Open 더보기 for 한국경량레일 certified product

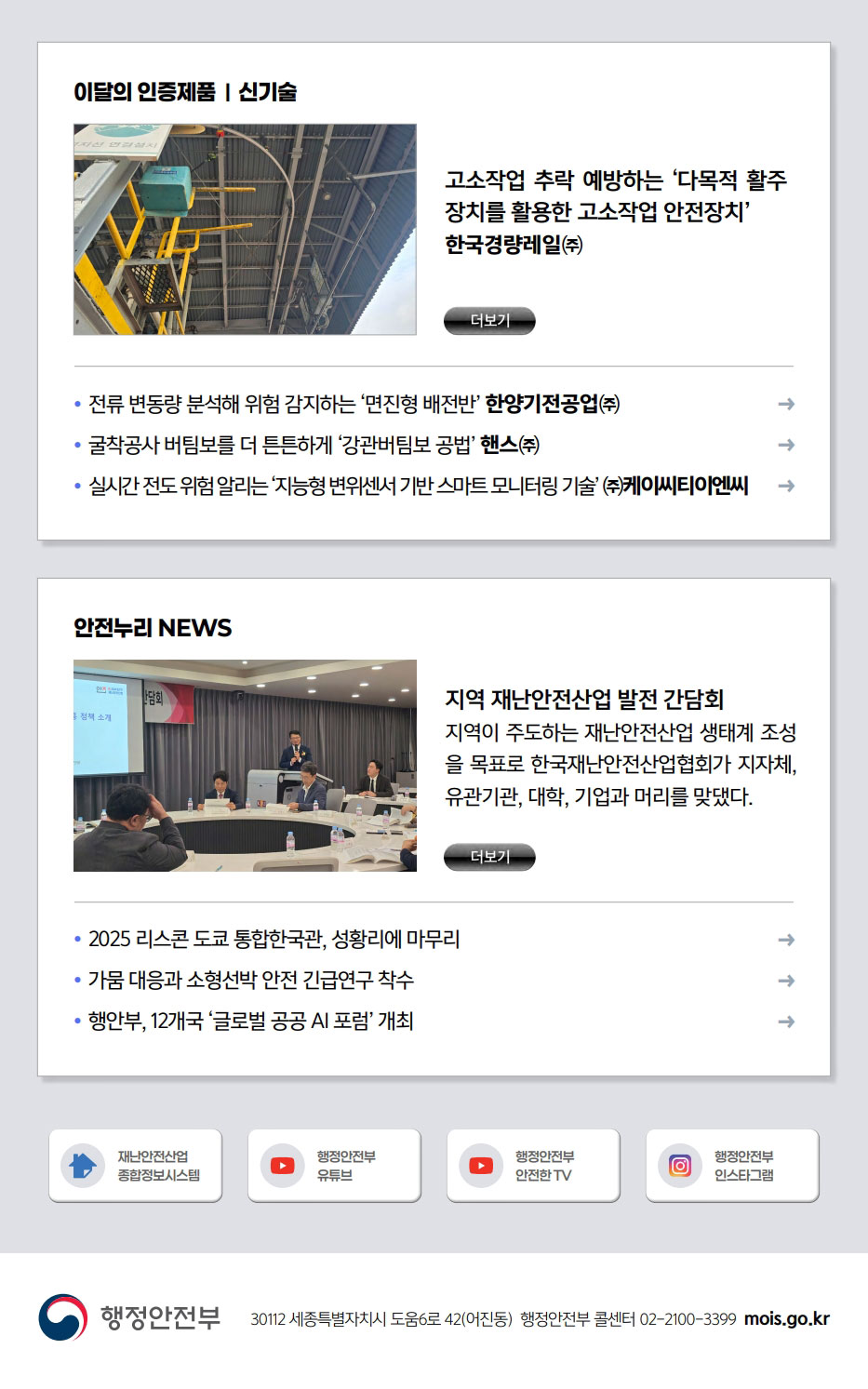click(489, 321)
